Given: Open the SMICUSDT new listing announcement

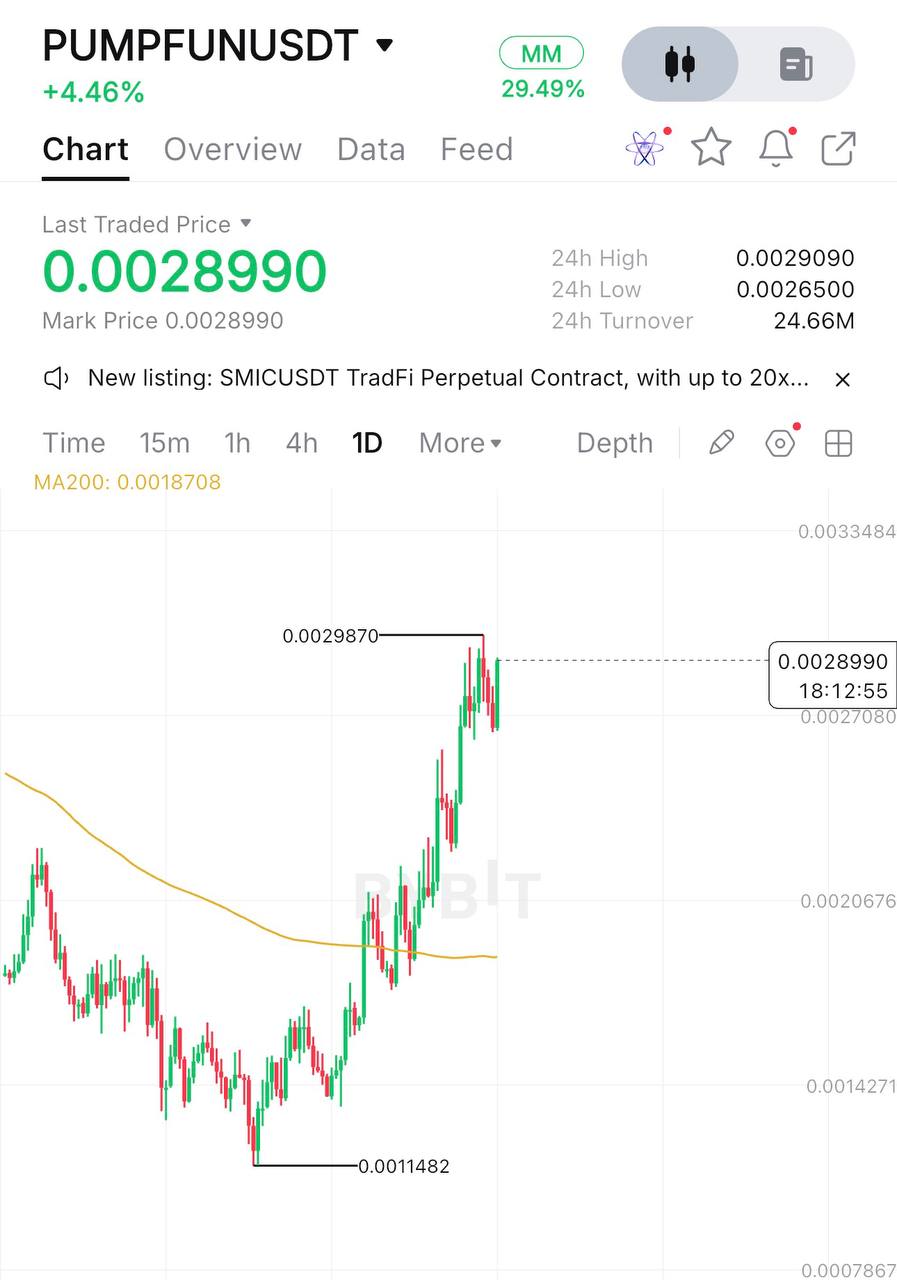Looking at the screenshot, I should pyautogui.click(x=448, y=379).
